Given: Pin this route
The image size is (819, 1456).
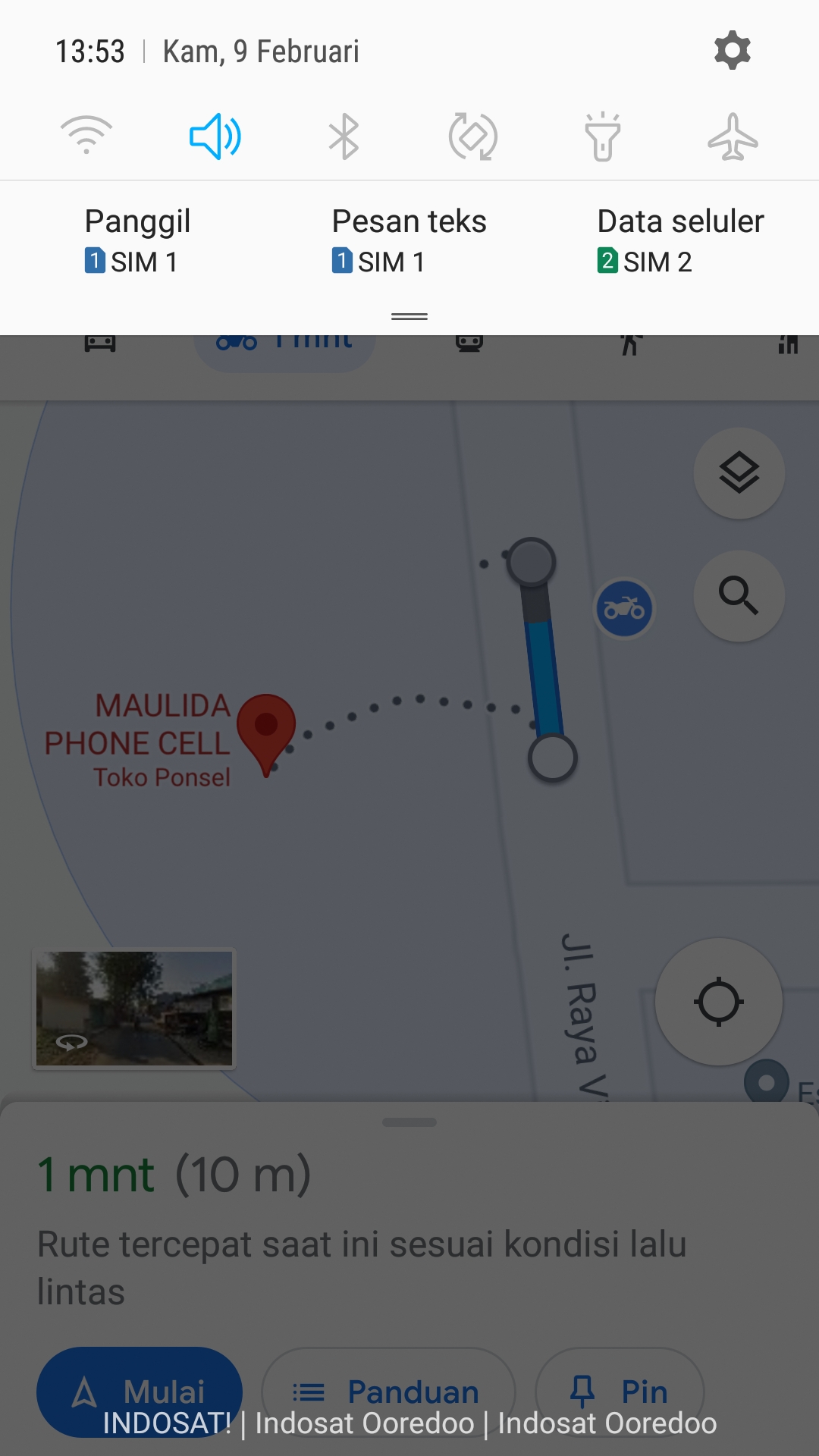Looking at the screenshot, I should coord(619,1392).
